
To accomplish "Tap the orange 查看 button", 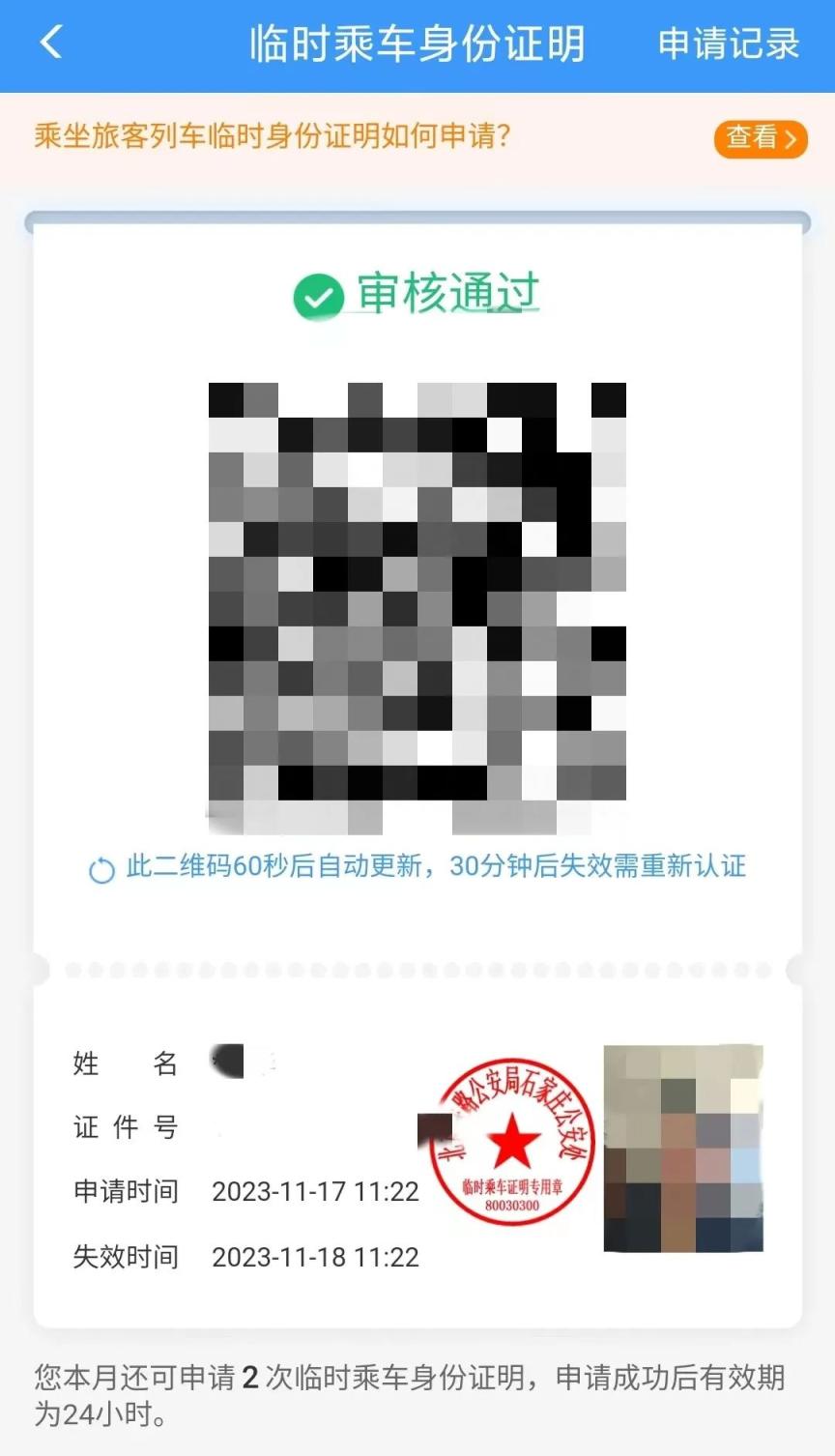I will [x=761, y=138].
